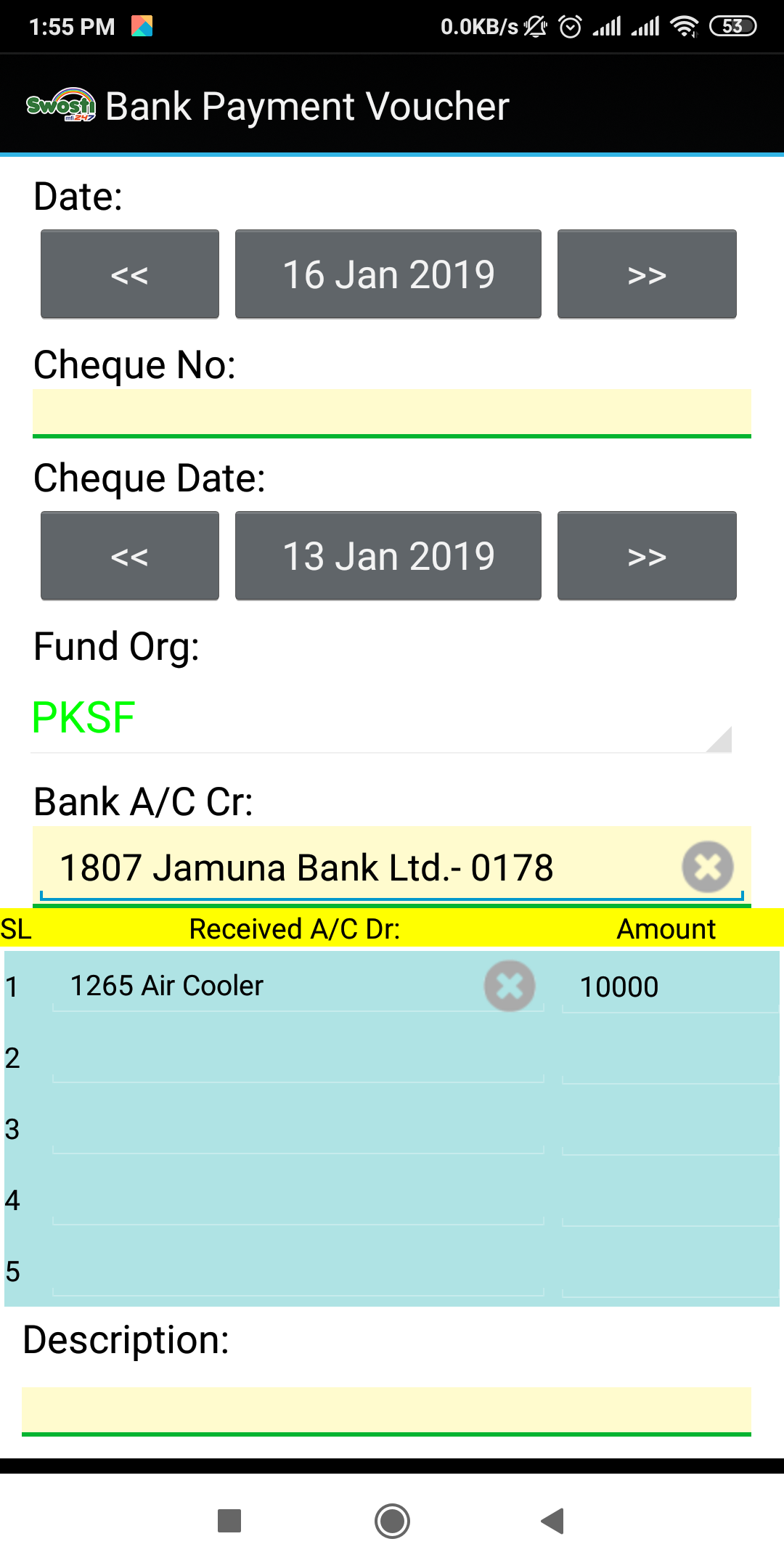
Task: Go to previous day for voucher Date
Action: coord(130,274)
